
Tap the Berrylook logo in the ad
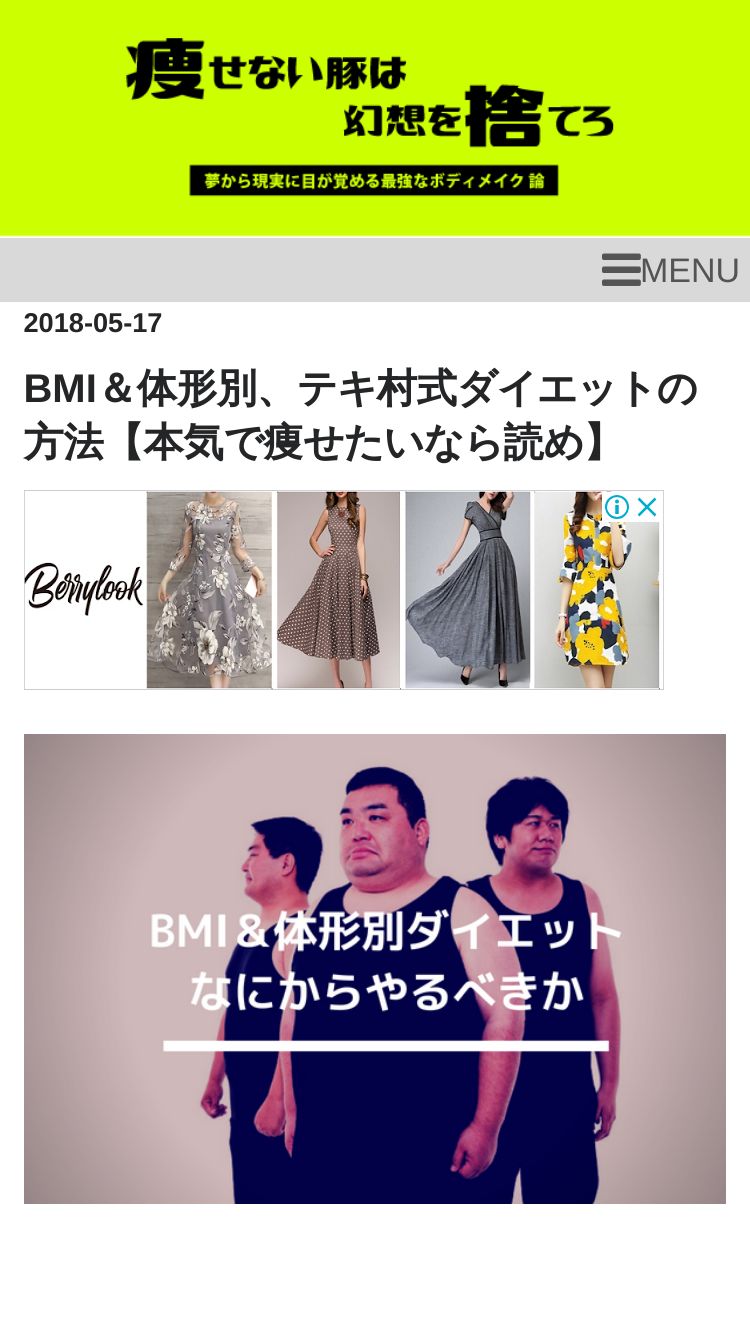[x=85, y=589]
